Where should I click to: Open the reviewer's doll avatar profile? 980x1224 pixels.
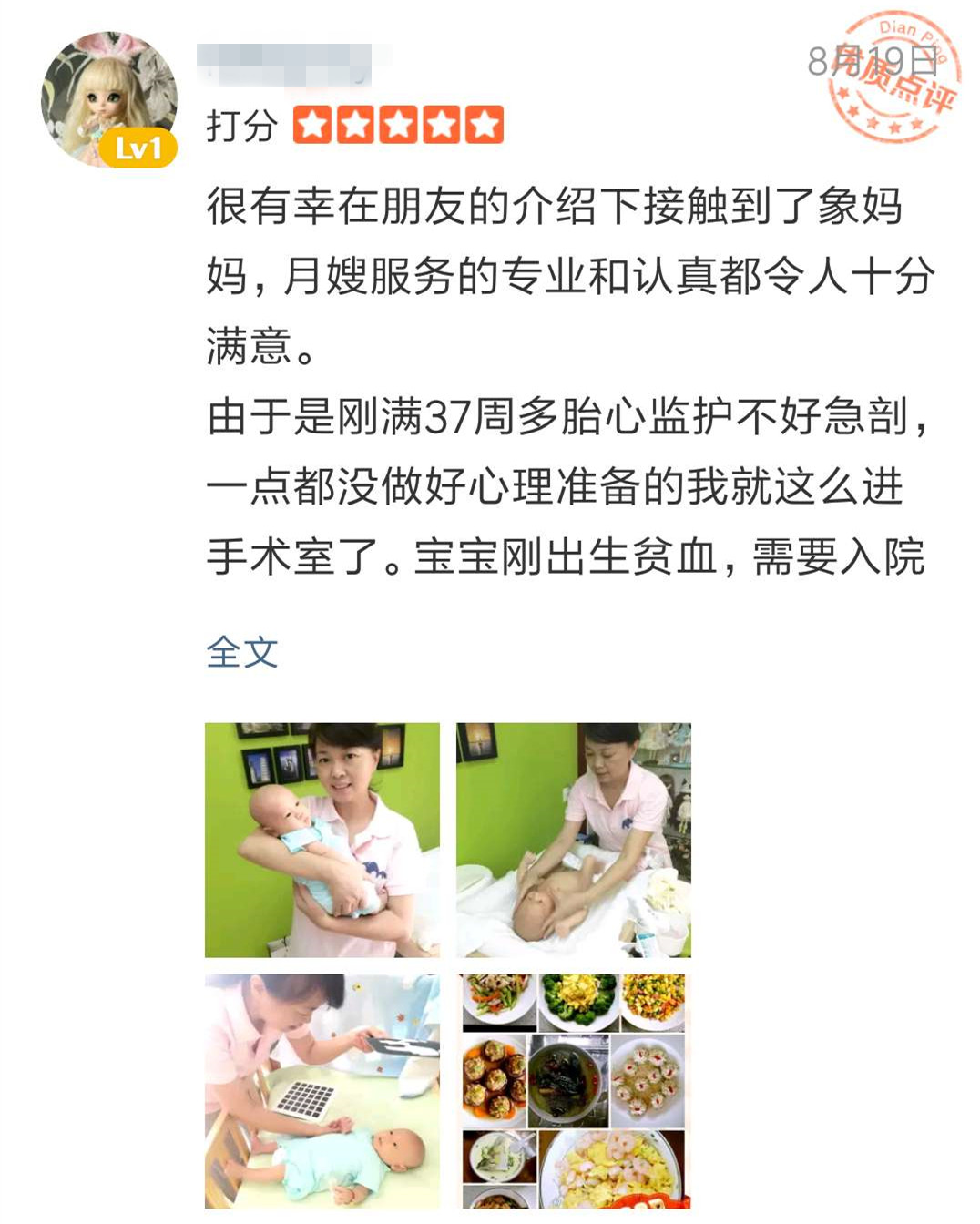click(108, 99)
